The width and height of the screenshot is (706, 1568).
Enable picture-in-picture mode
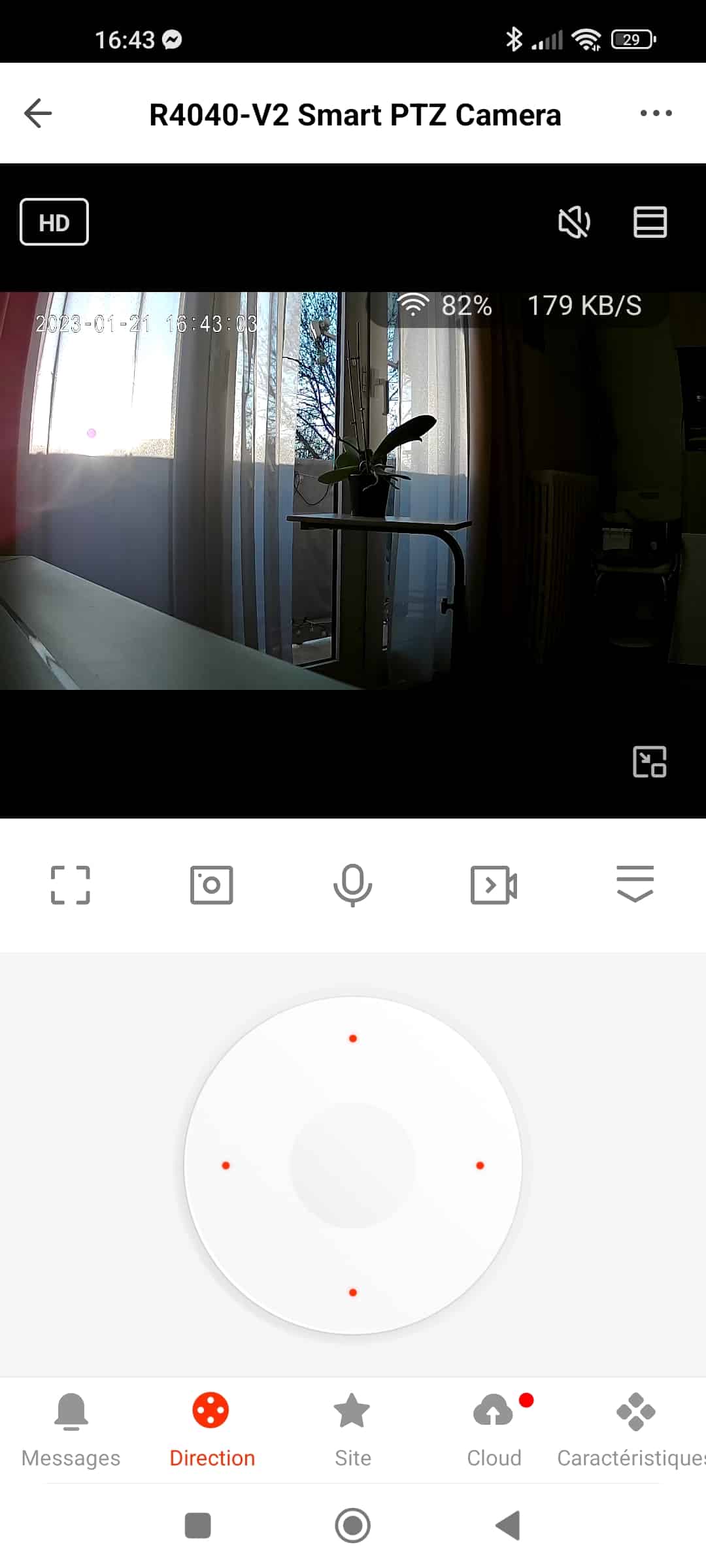point(650,762)
